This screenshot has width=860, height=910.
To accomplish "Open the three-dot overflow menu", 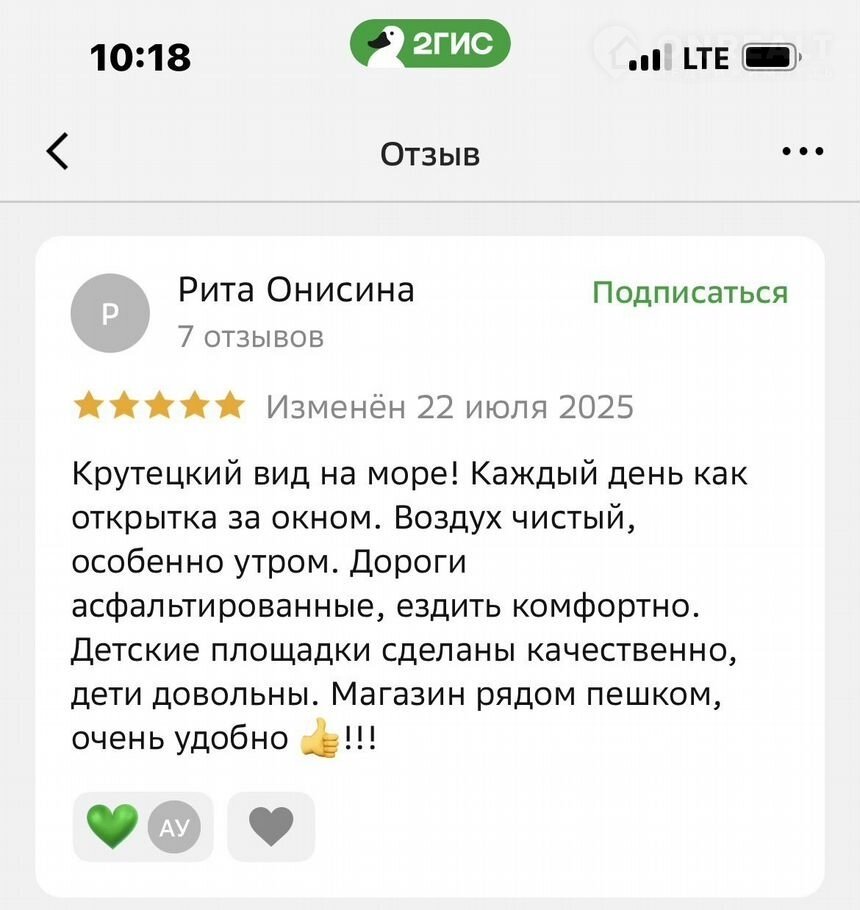I will coord(802,152).
